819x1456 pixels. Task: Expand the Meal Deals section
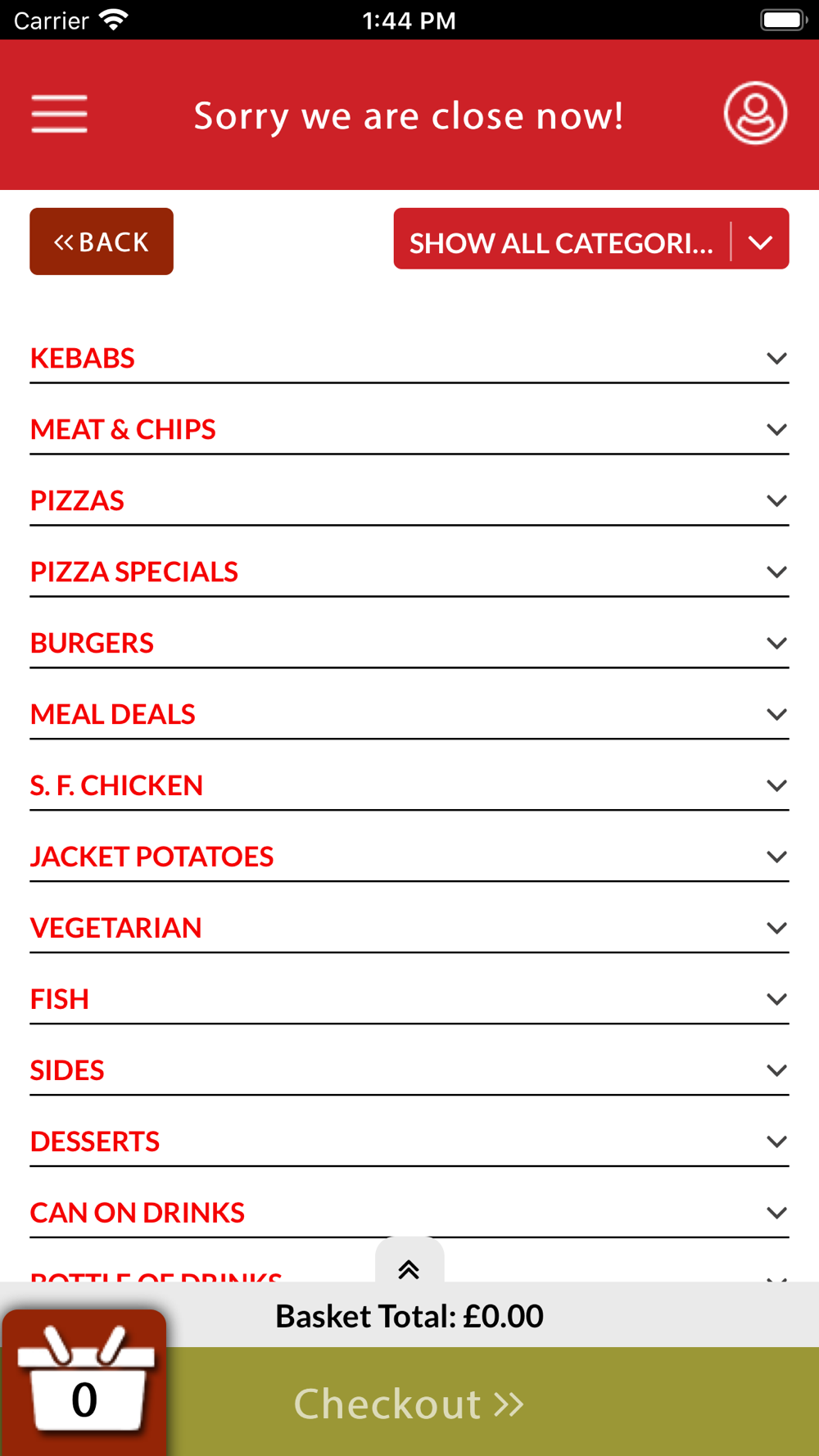(x=409, y=715)
